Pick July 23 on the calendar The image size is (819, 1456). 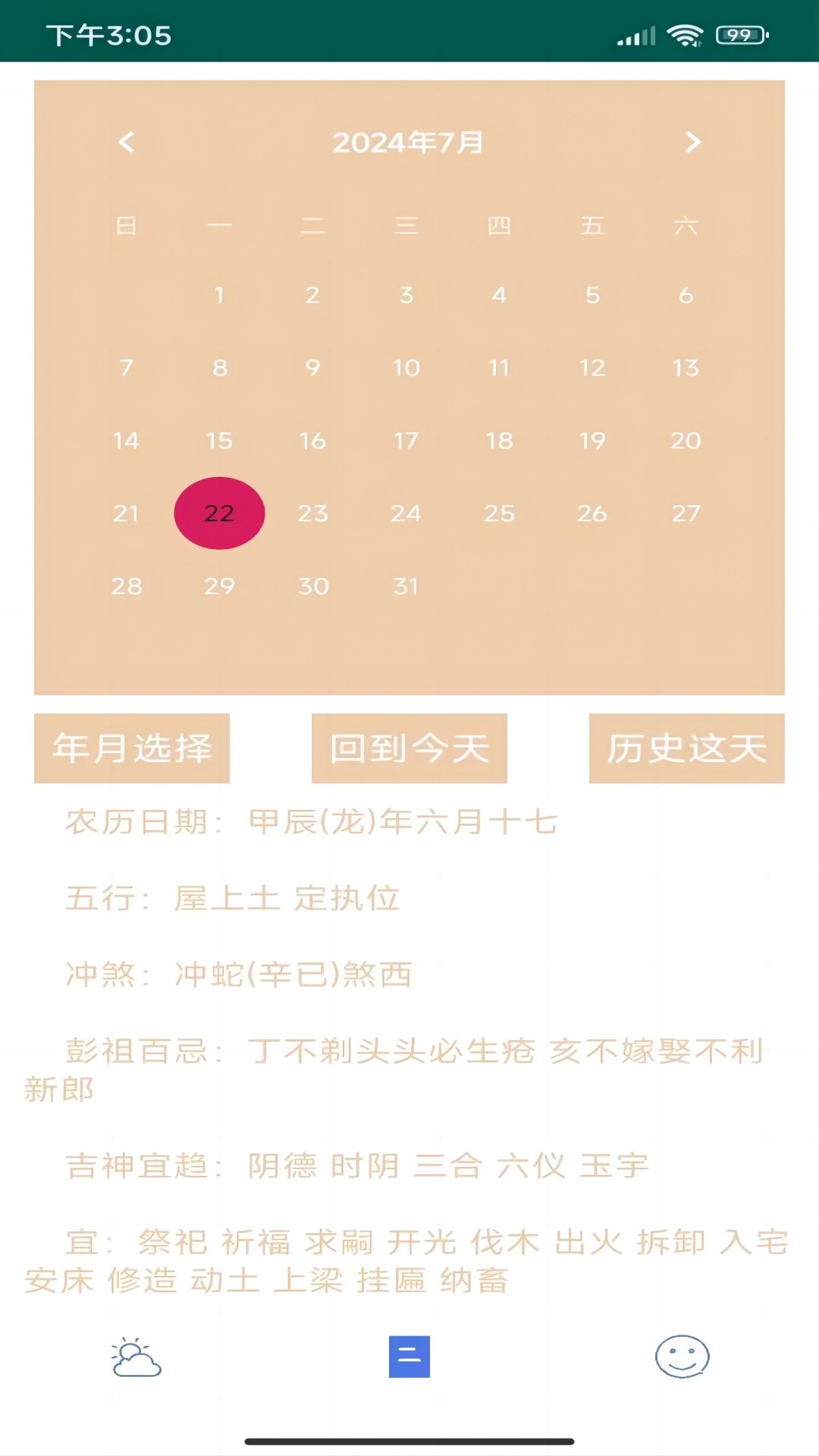point(312,513)
